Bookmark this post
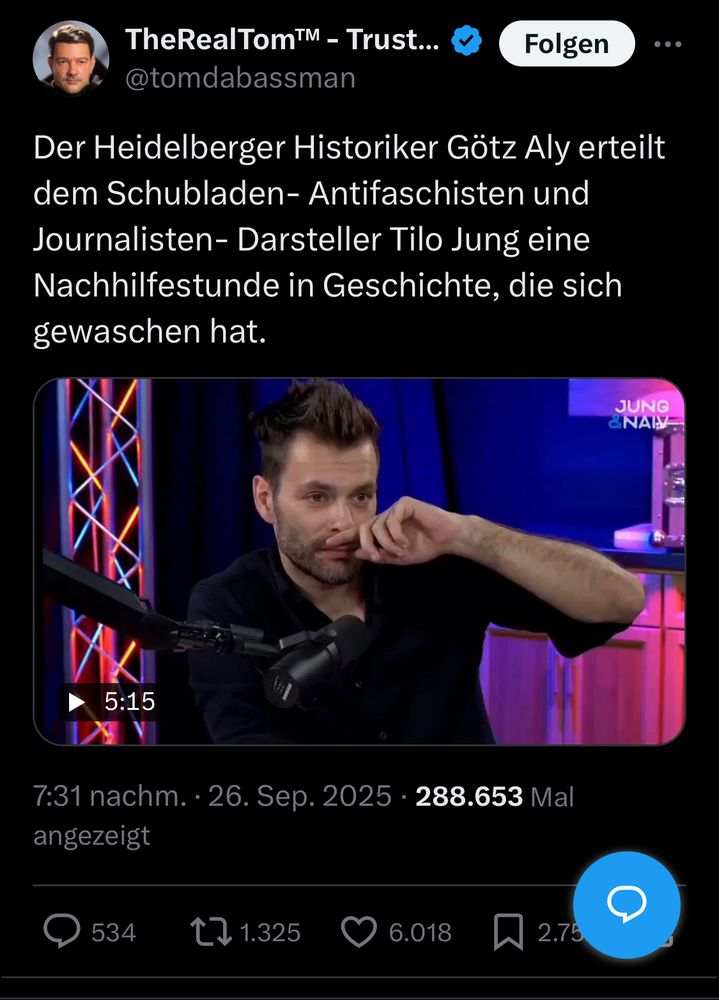The image size is (719, 1000). (508, 932)
